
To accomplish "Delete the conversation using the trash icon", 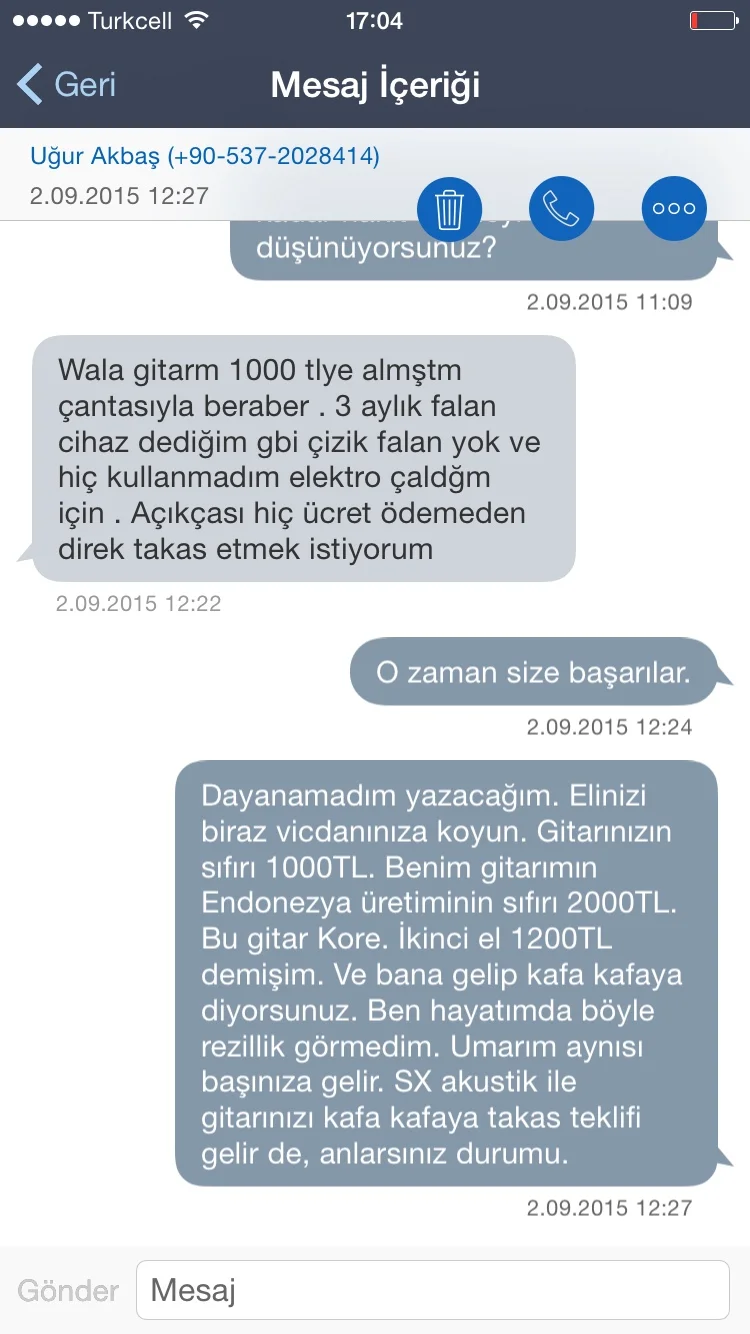I will point(449,208).
